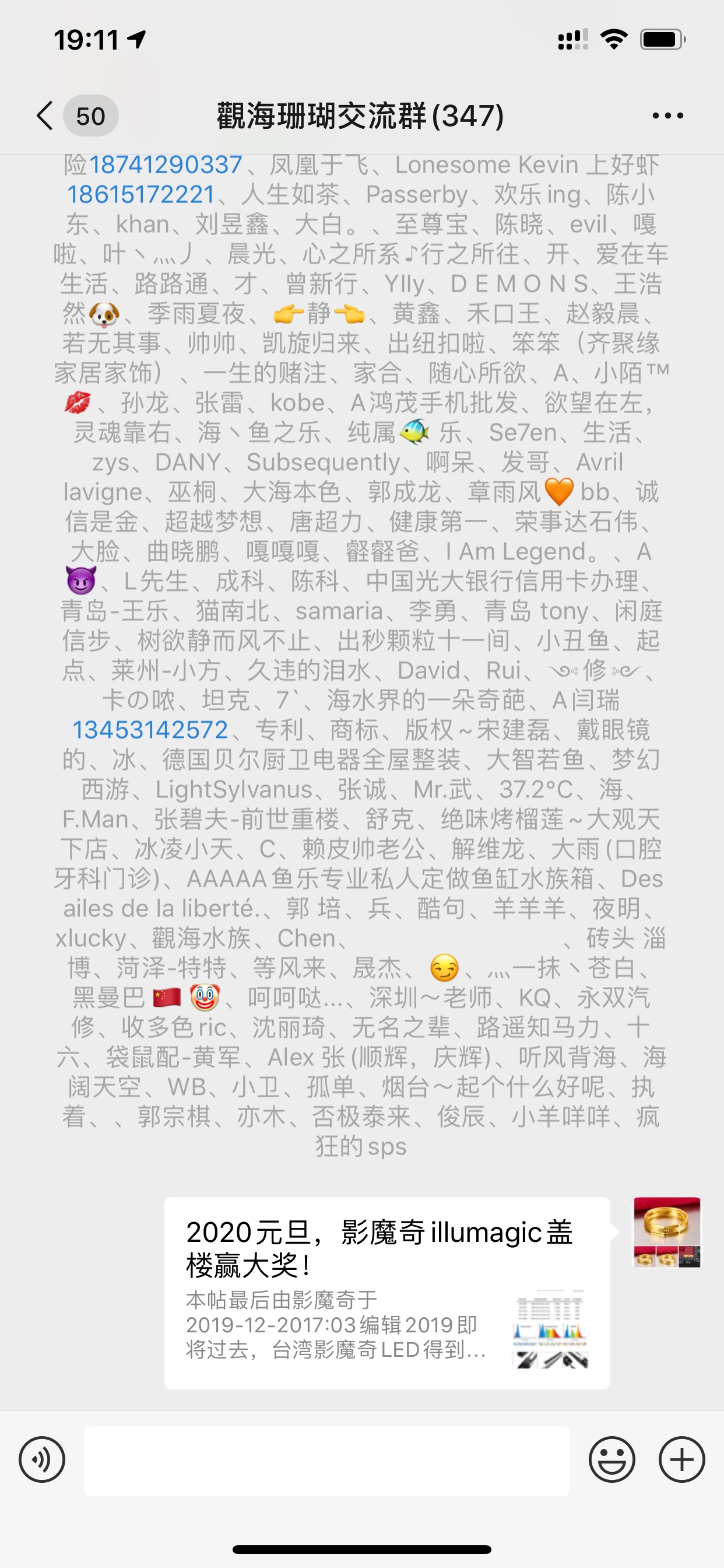
Task: Tap the phone number 18615172221
Action: pos(140,195)
